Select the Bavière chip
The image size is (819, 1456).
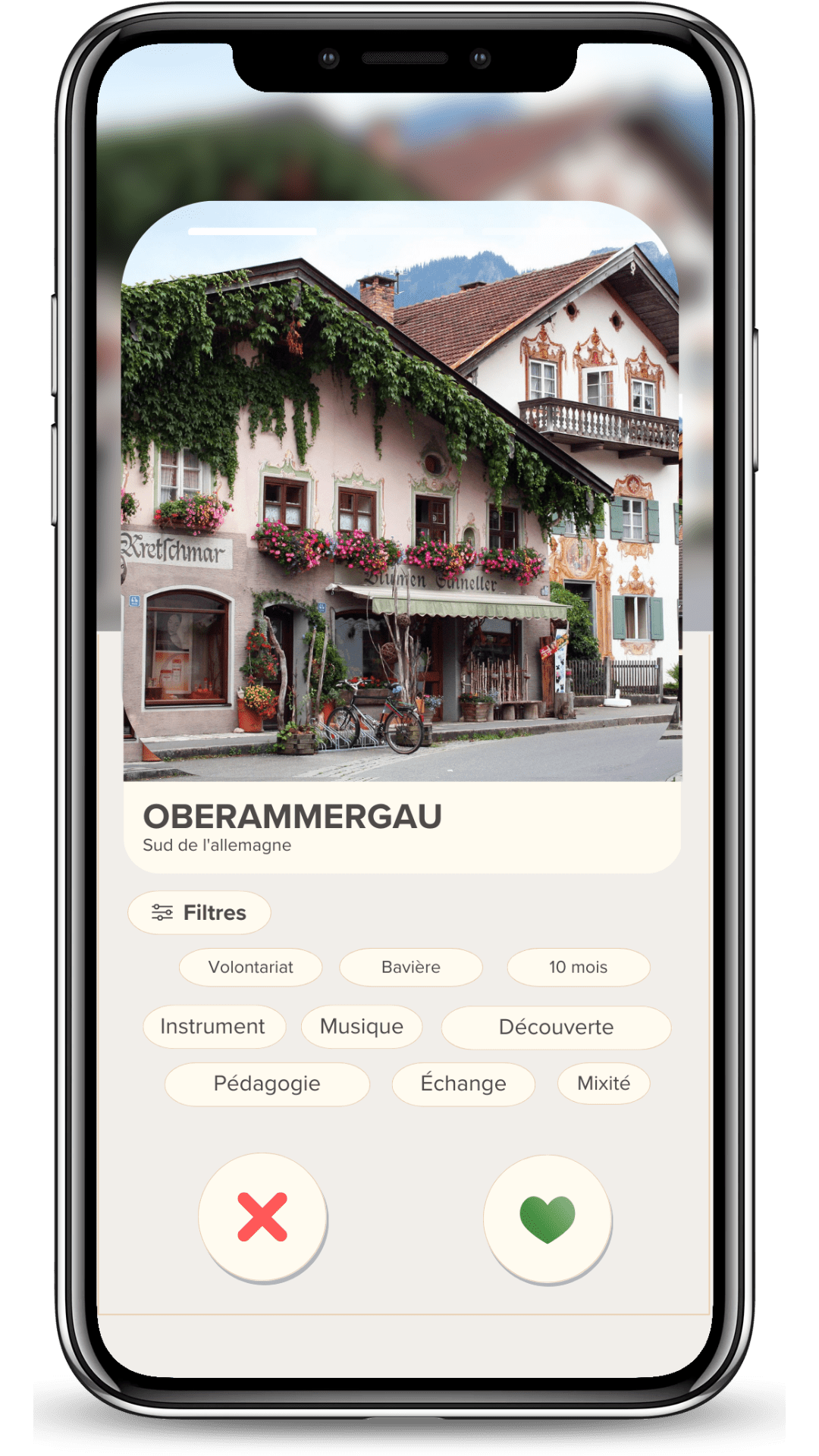point(410,967)
